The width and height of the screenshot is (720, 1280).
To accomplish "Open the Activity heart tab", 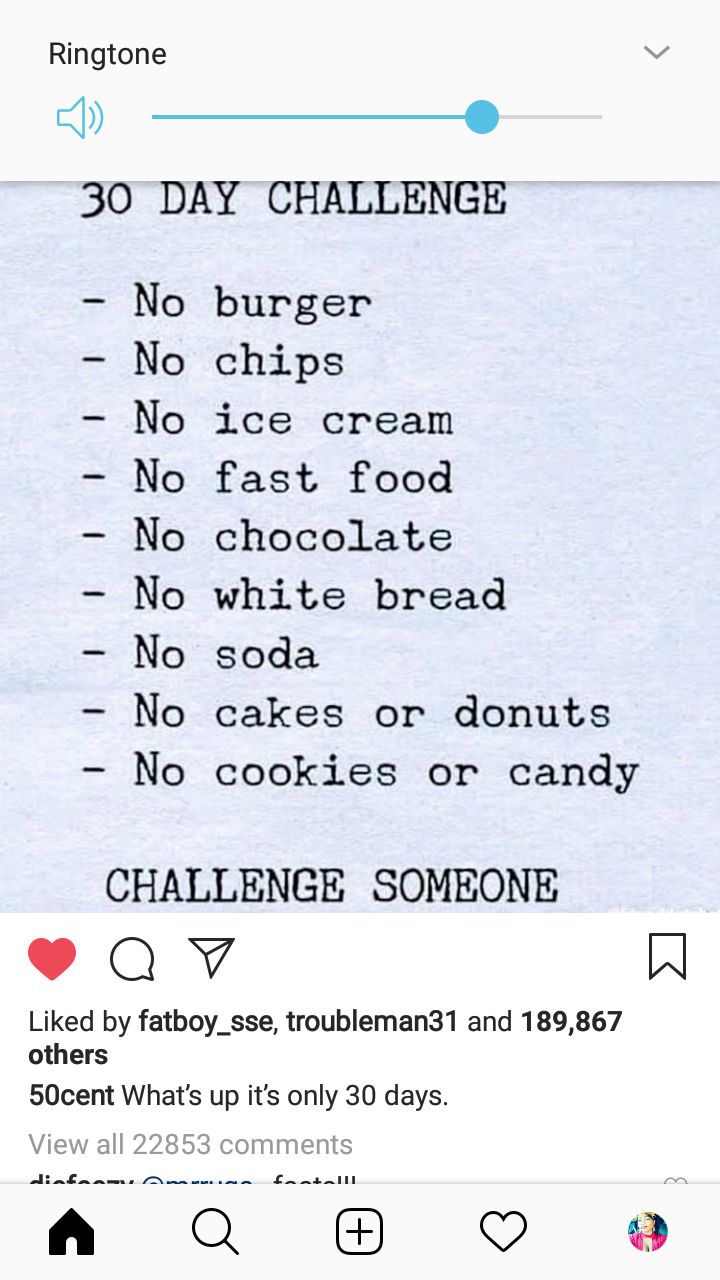I will (x=503, y=1232).
